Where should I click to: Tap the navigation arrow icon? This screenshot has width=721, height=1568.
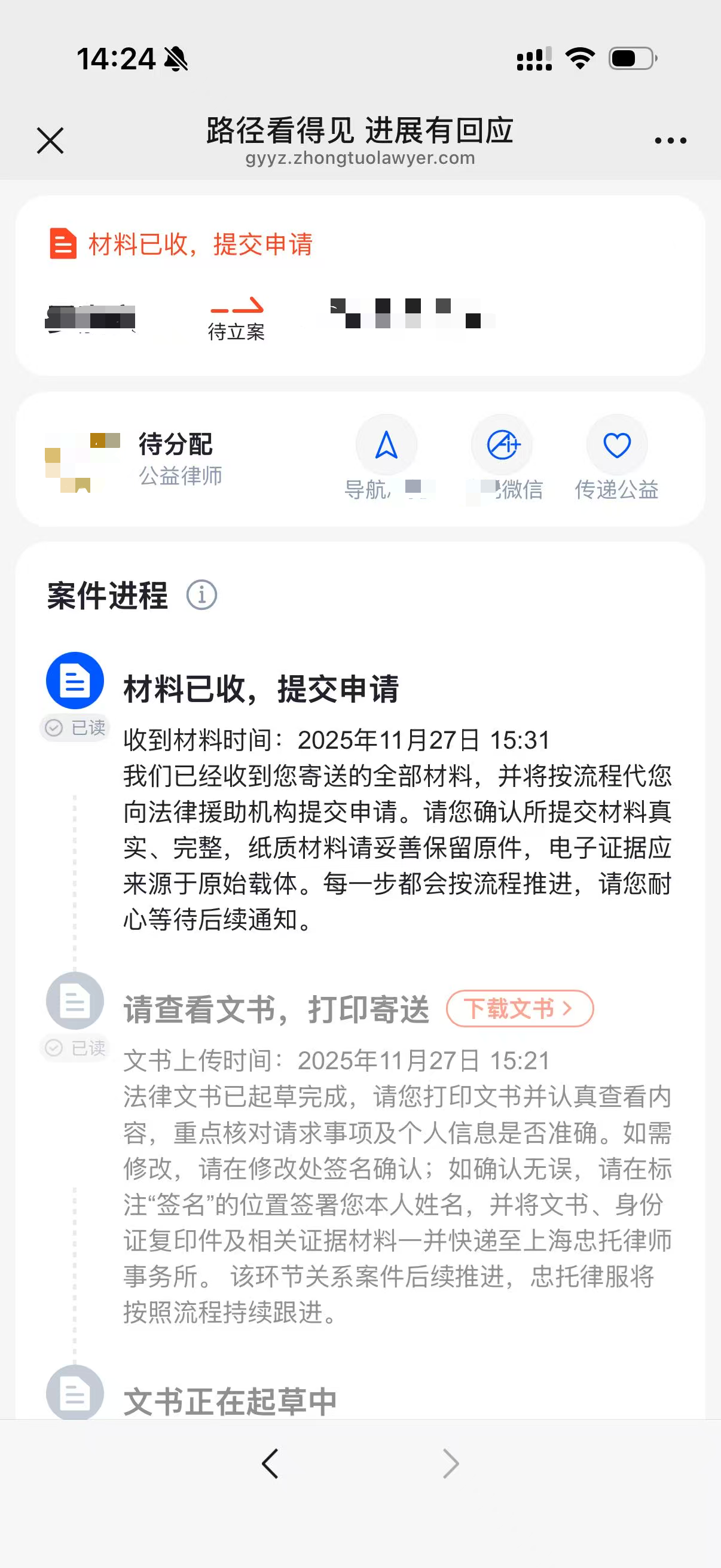pyautogui.click(x=386, y=445)
